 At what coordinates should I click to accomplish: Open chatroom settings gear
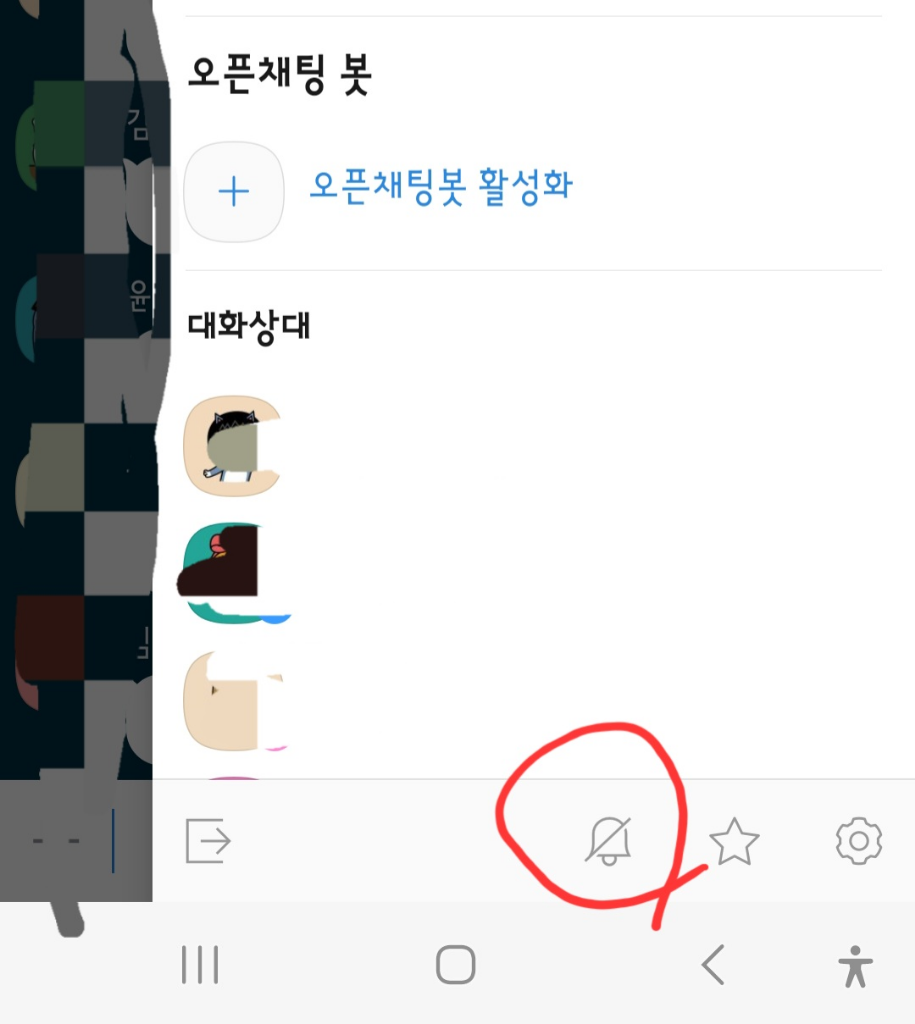click(858, 840)
